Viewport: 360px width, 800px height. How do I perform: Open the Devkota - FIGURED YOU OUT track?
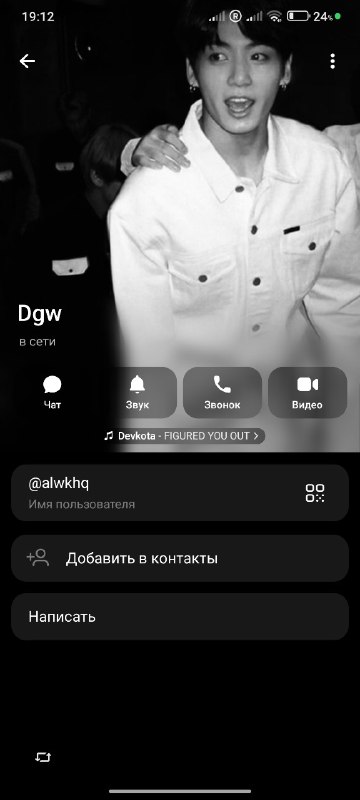tap(184, 436)
